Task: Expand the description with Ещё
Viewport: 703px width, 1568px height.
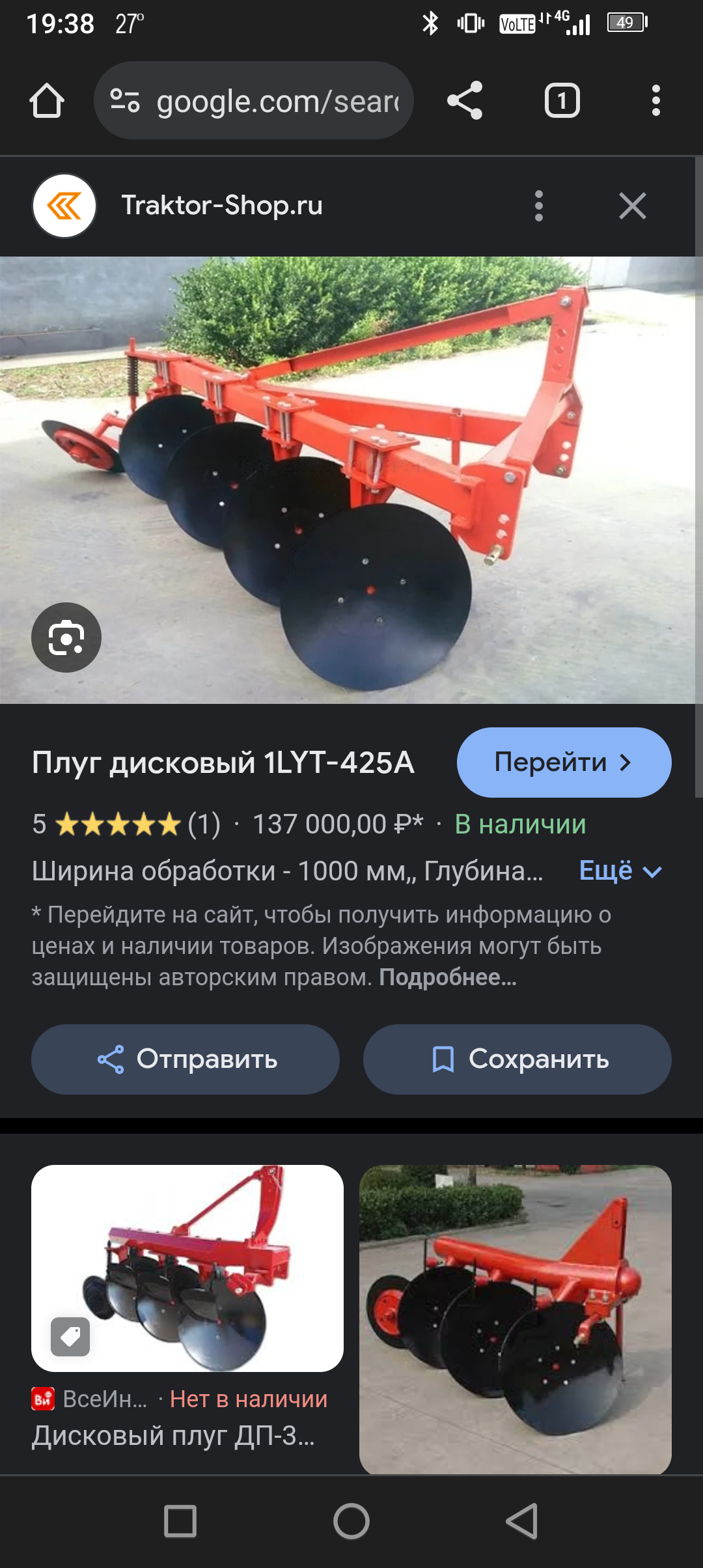Action: tap(620, 871)
